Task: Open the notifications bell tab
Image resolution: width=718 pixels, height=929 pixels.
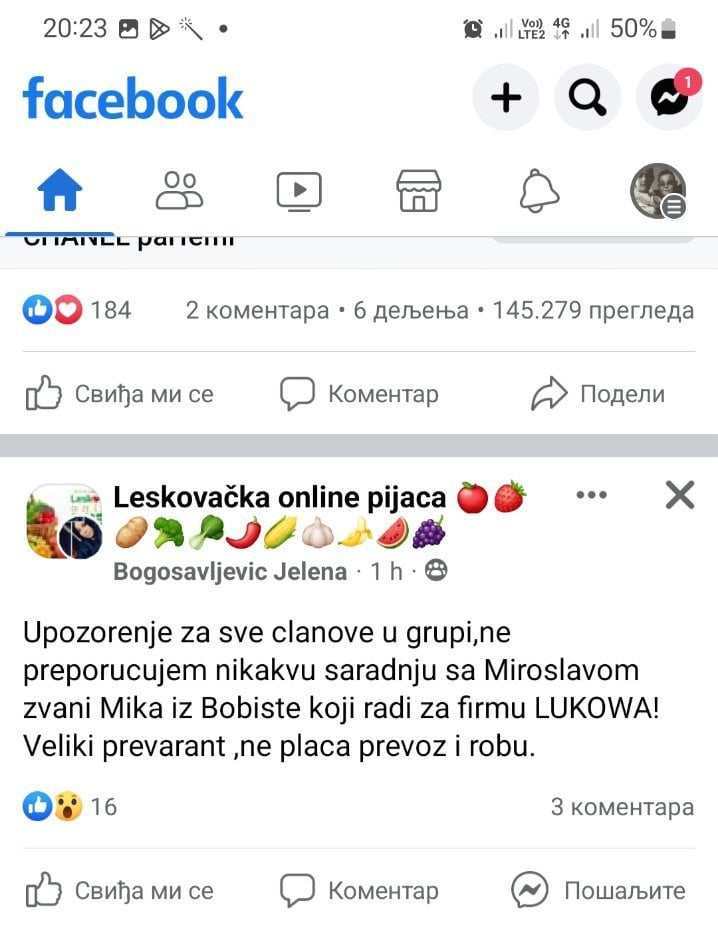Action: click(x=539, y=190)
